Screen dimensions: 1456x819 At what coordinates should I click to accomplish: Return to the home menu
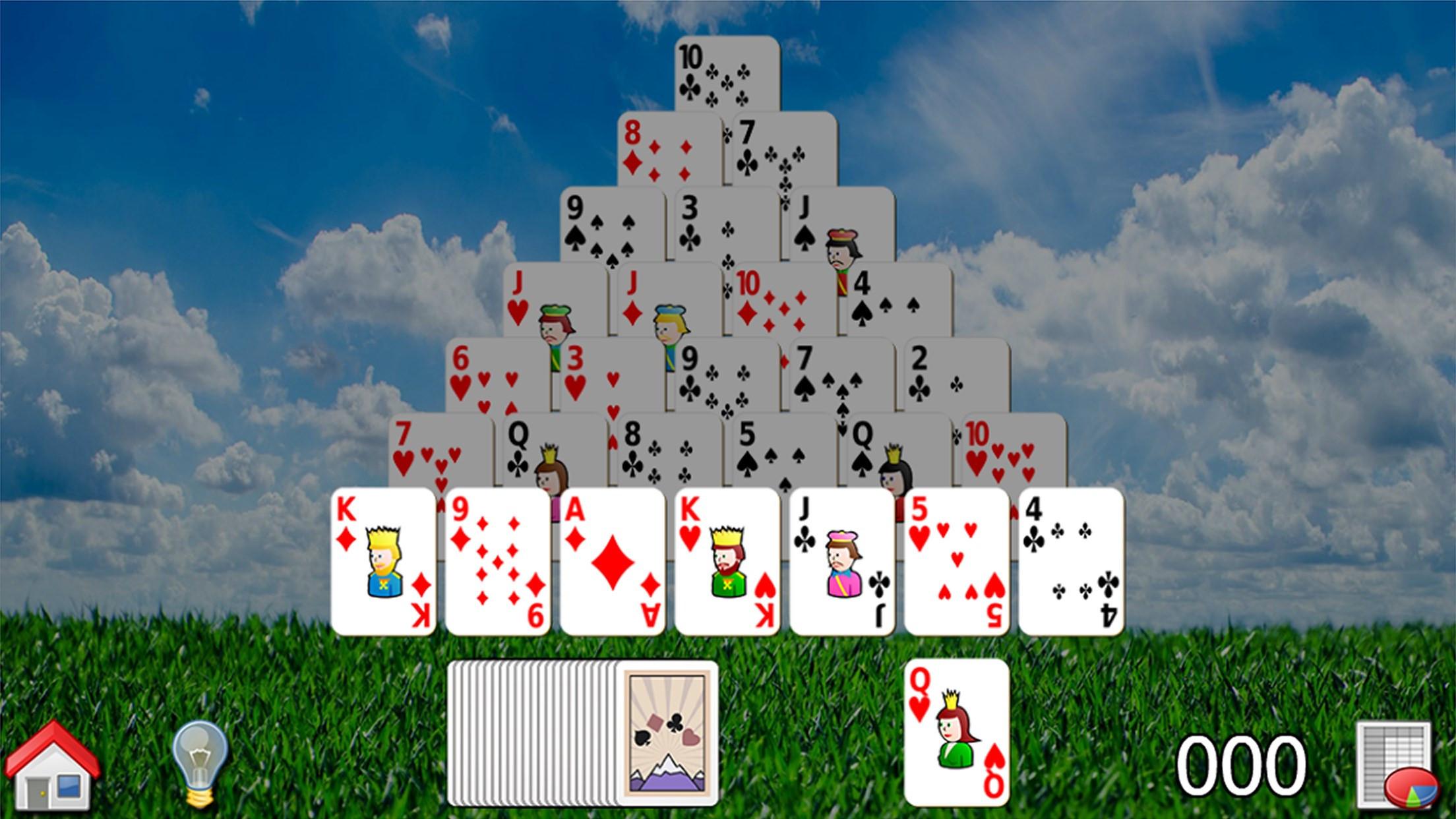point(51,766)
